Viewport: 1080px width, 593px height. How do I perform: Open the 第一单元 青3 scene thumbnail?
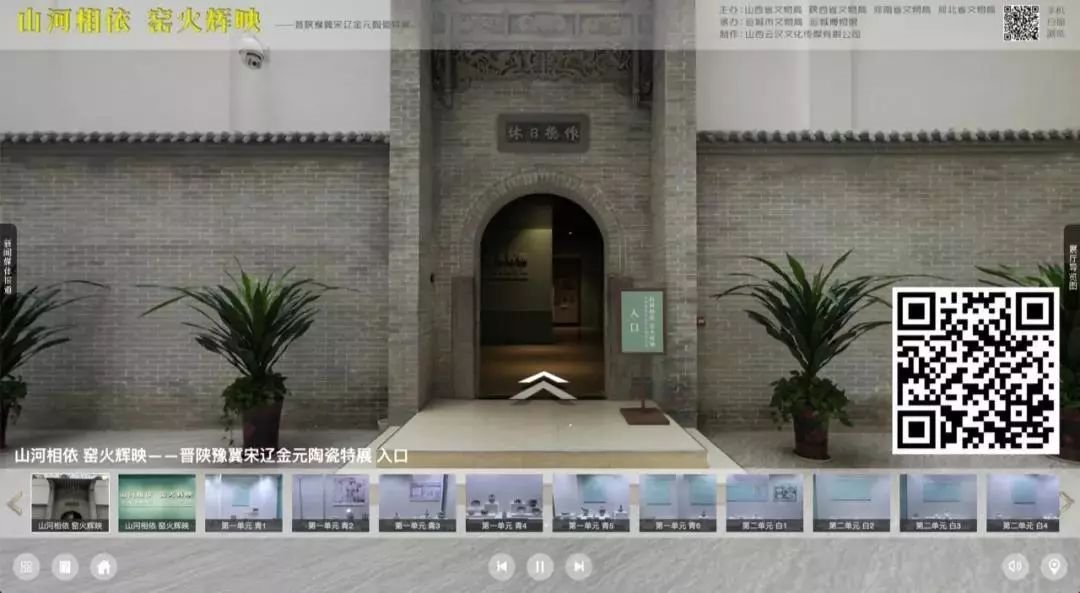pyautogui.click(x=417, y=502)
